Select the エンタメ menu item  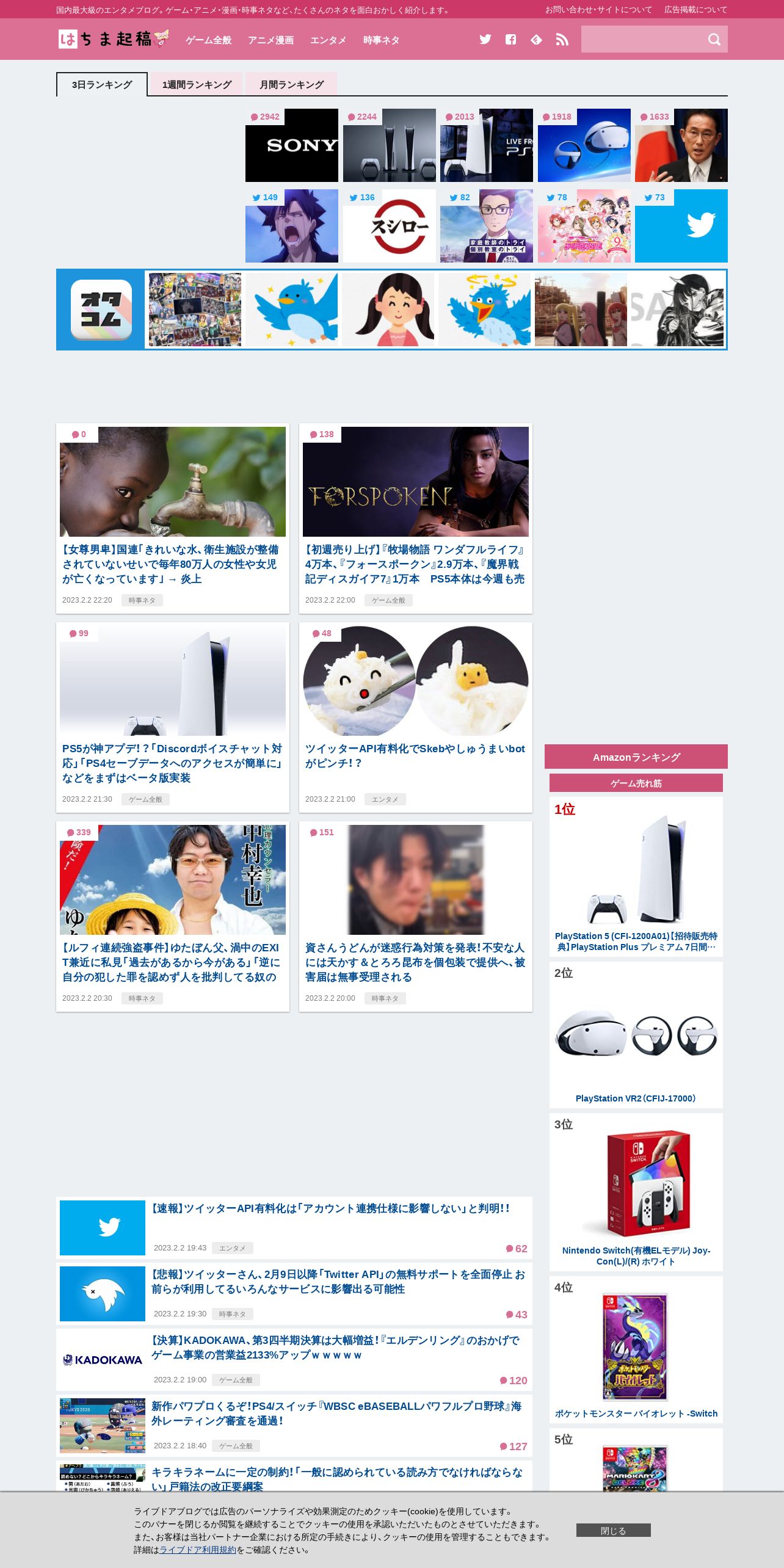(x=328, y=40)
